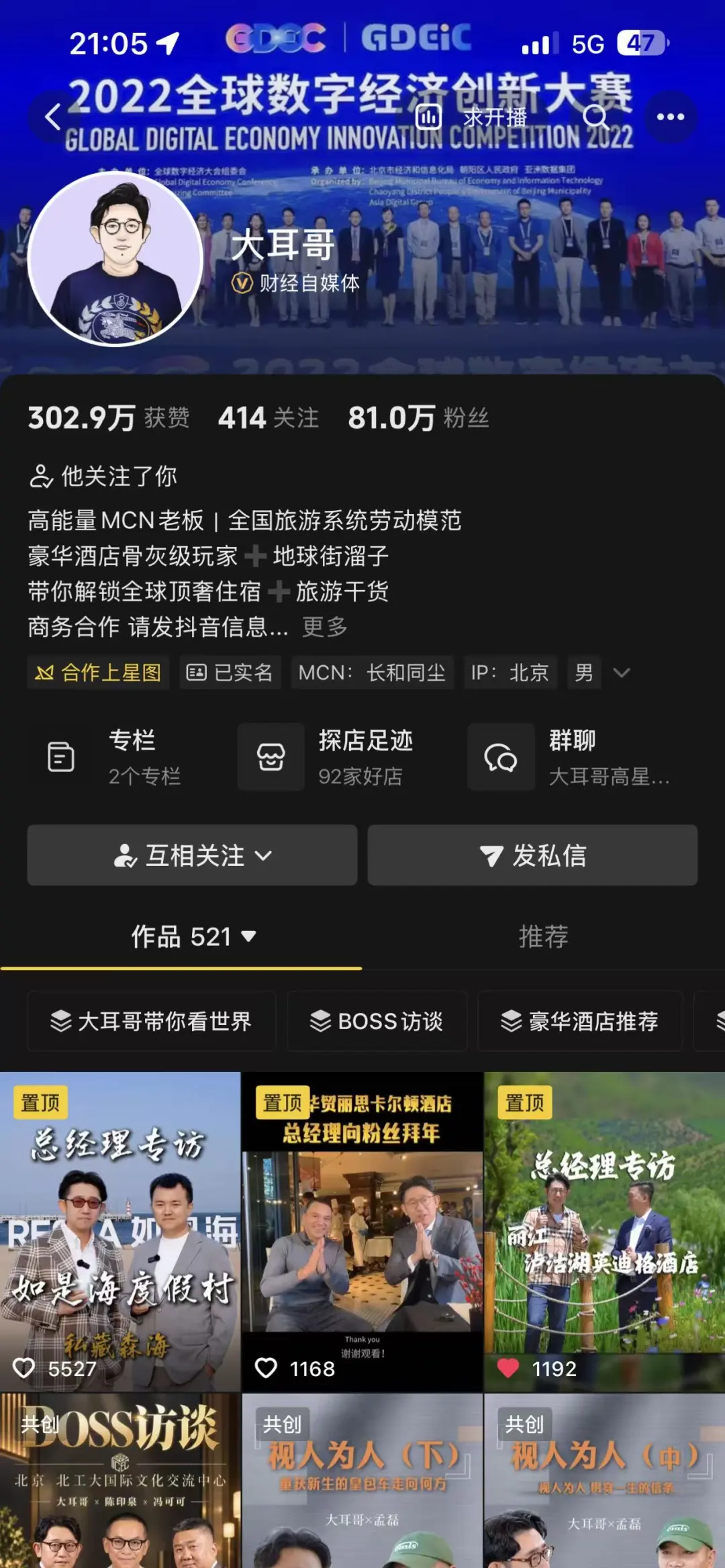The image size is (725, 1568).
Task: Open the 合作上星图 tag
Action: pos(98,673)
